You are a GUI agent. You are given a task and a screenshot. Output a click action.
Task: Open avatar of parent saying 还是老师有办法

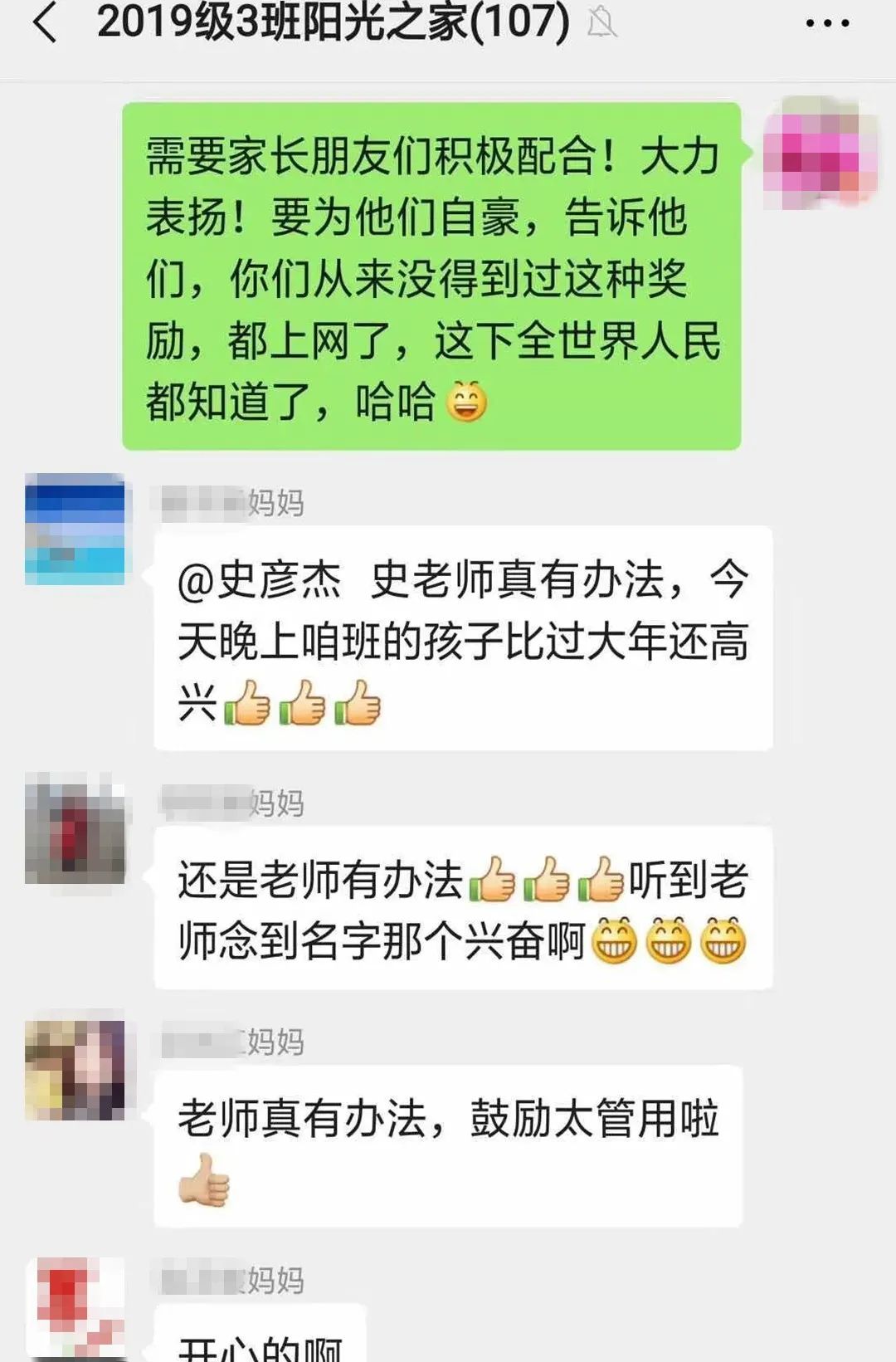[x=75, y=828]
